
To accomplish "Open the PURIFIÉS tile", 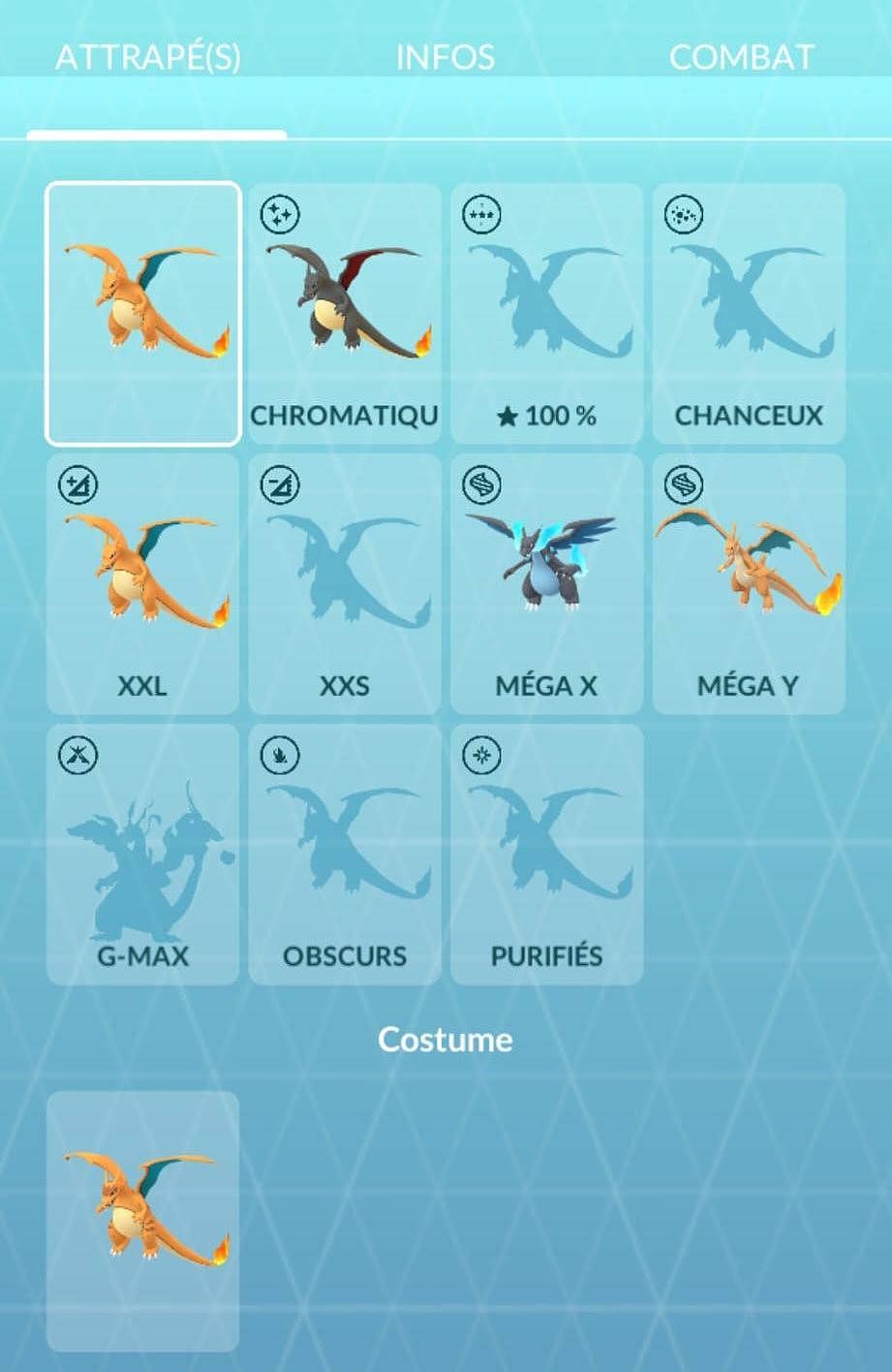I will 546,855.
